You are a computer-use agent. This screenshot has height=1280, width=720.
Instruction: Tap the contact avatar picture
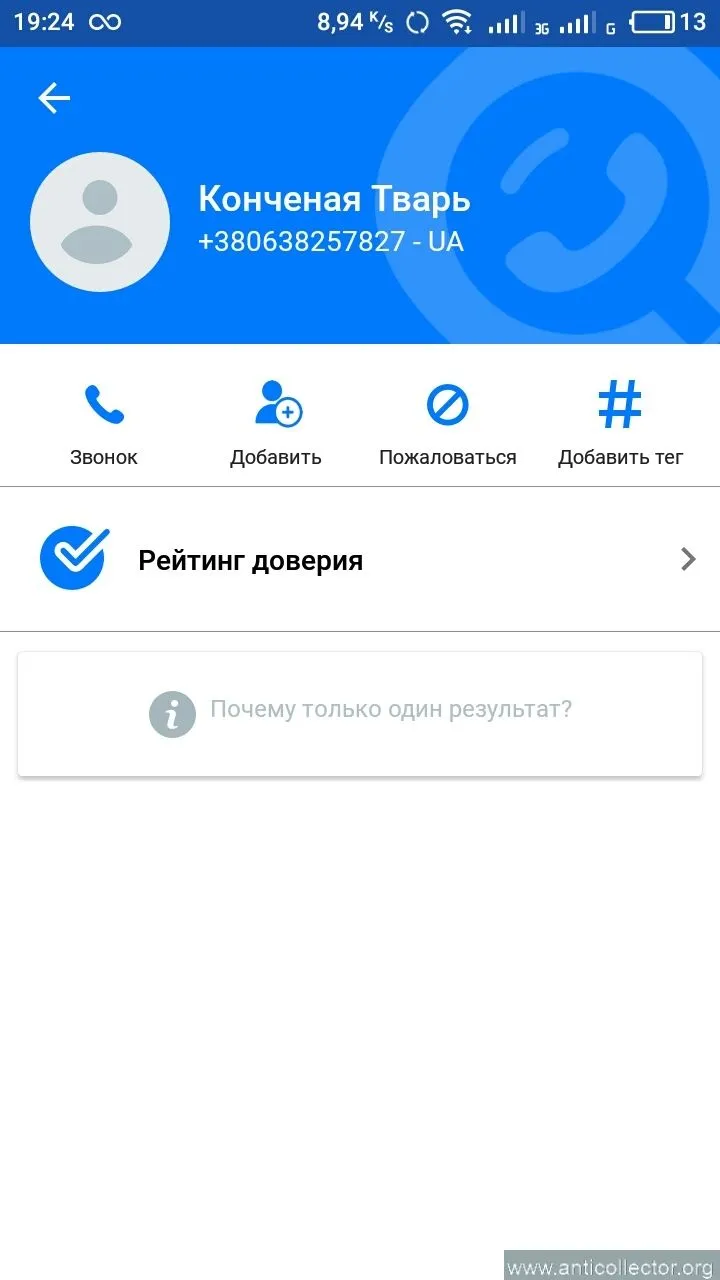click(x=100, y=222)
